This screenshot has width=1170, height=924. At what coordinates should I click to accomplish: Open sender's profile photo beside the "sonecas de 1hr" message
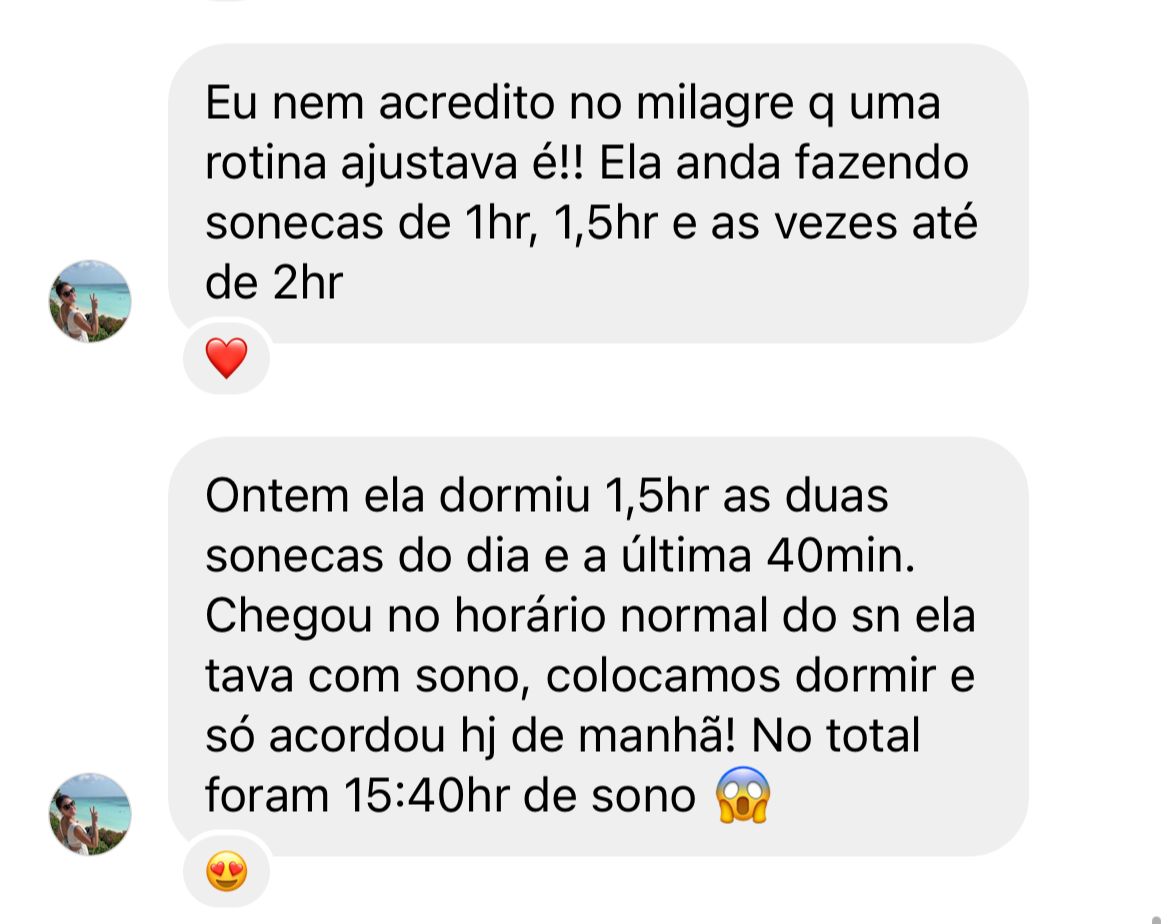pyautogui.click(x=90, y=301)
